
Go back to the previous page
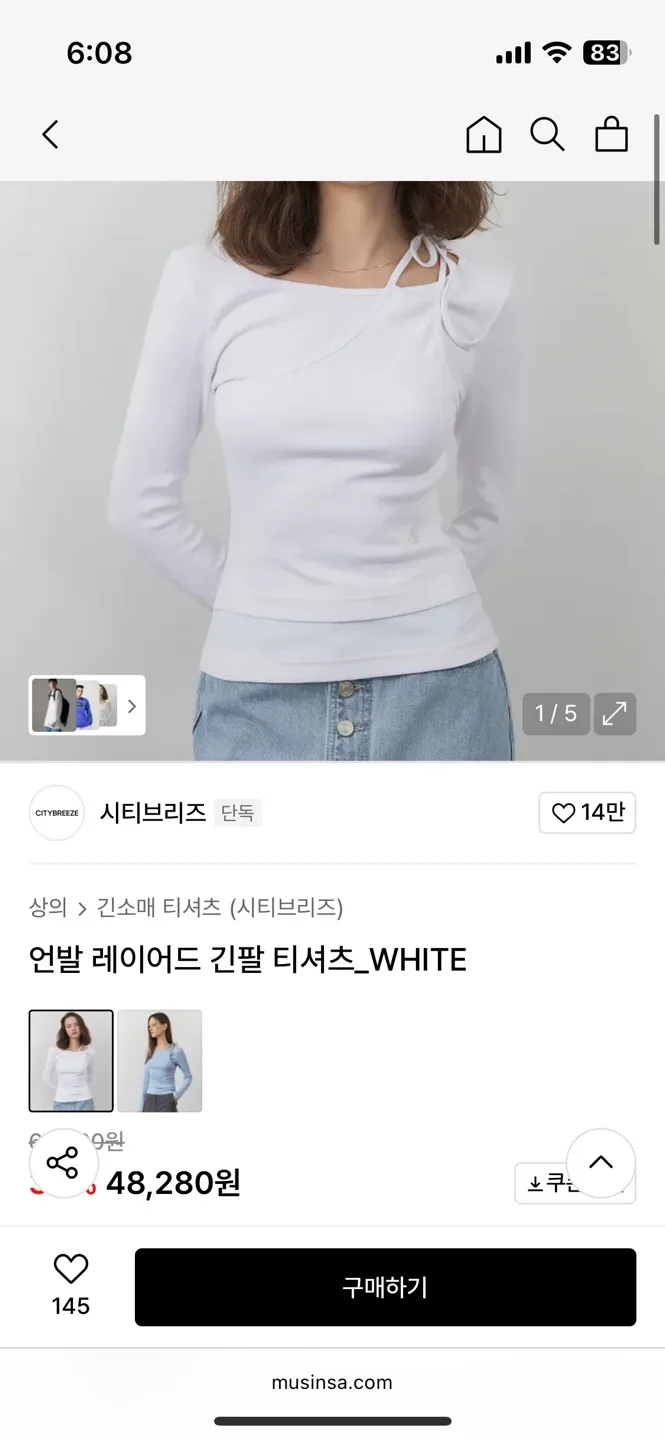click(51, 134)
